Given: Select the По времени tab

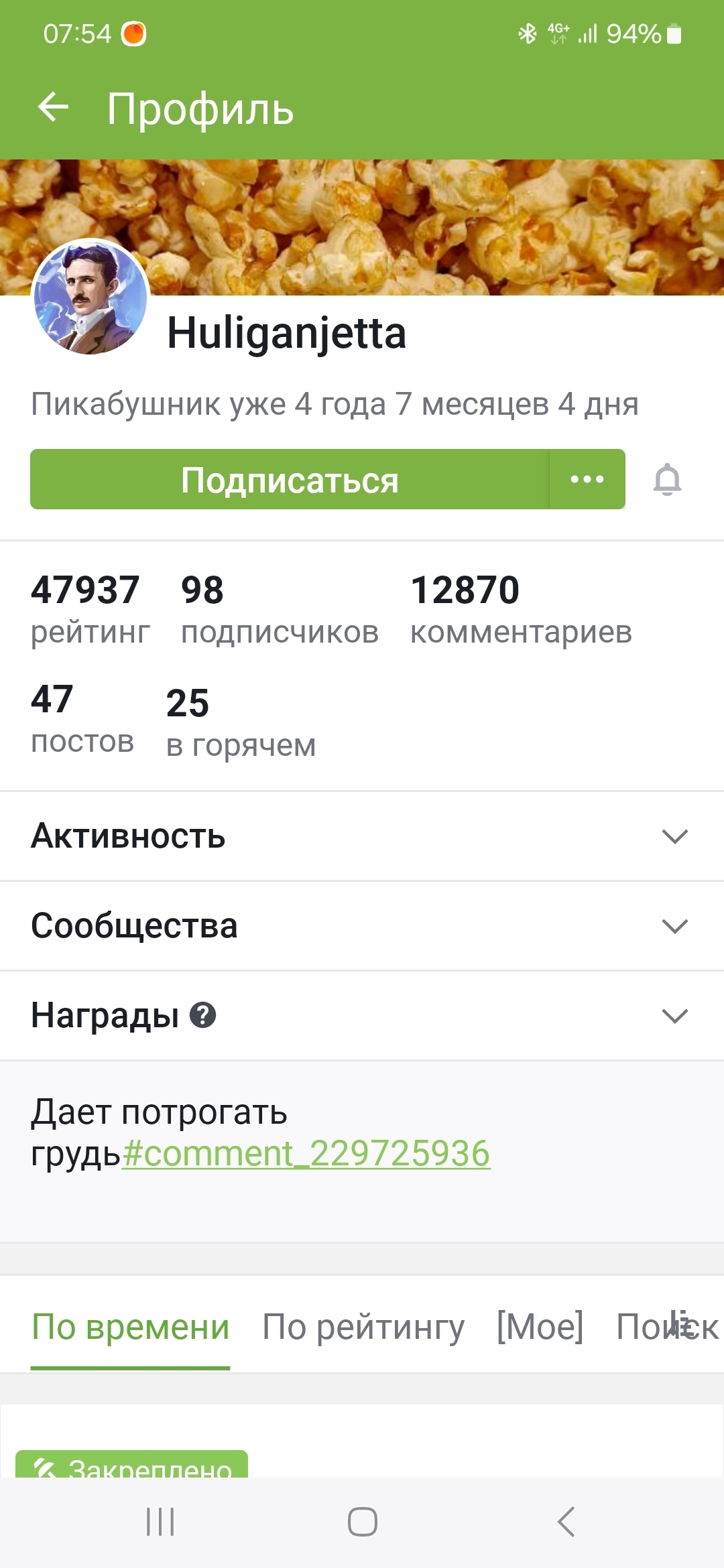Looking at the screenshot, I should (x=131, y=1327).
